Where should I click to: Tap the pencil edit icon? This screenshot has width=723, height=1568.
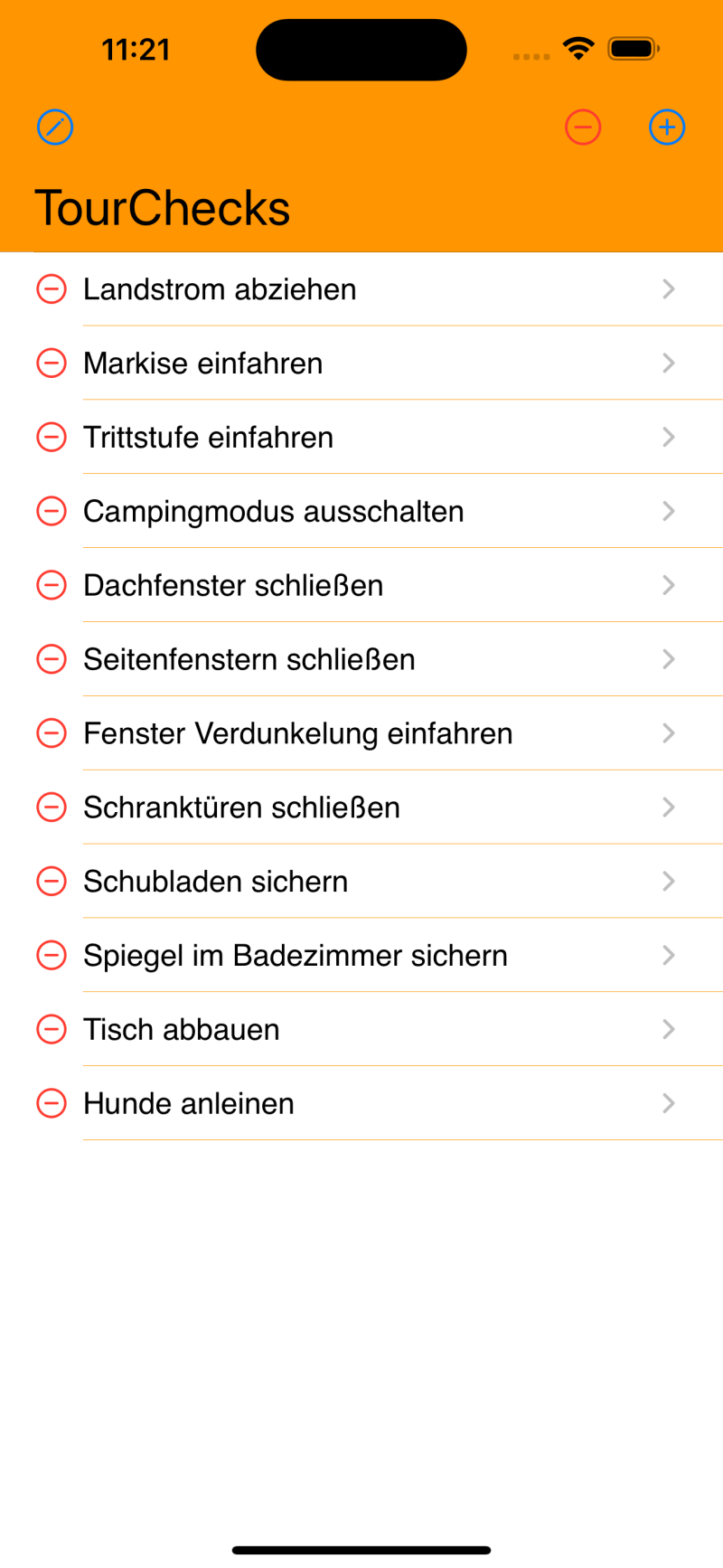click(55, 128)
